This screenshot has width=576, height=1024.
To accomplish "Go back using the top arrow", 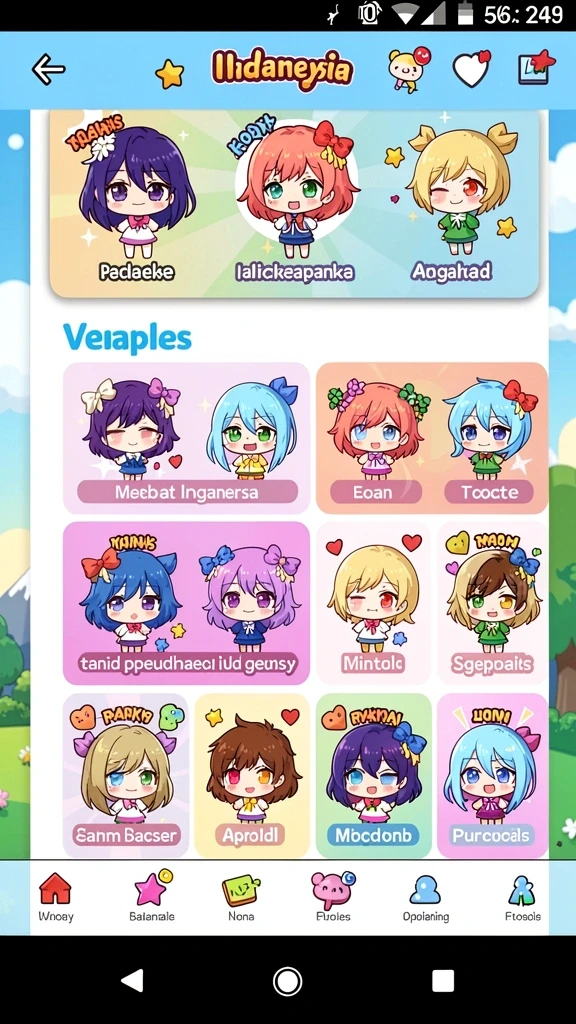I will point(48,70).
